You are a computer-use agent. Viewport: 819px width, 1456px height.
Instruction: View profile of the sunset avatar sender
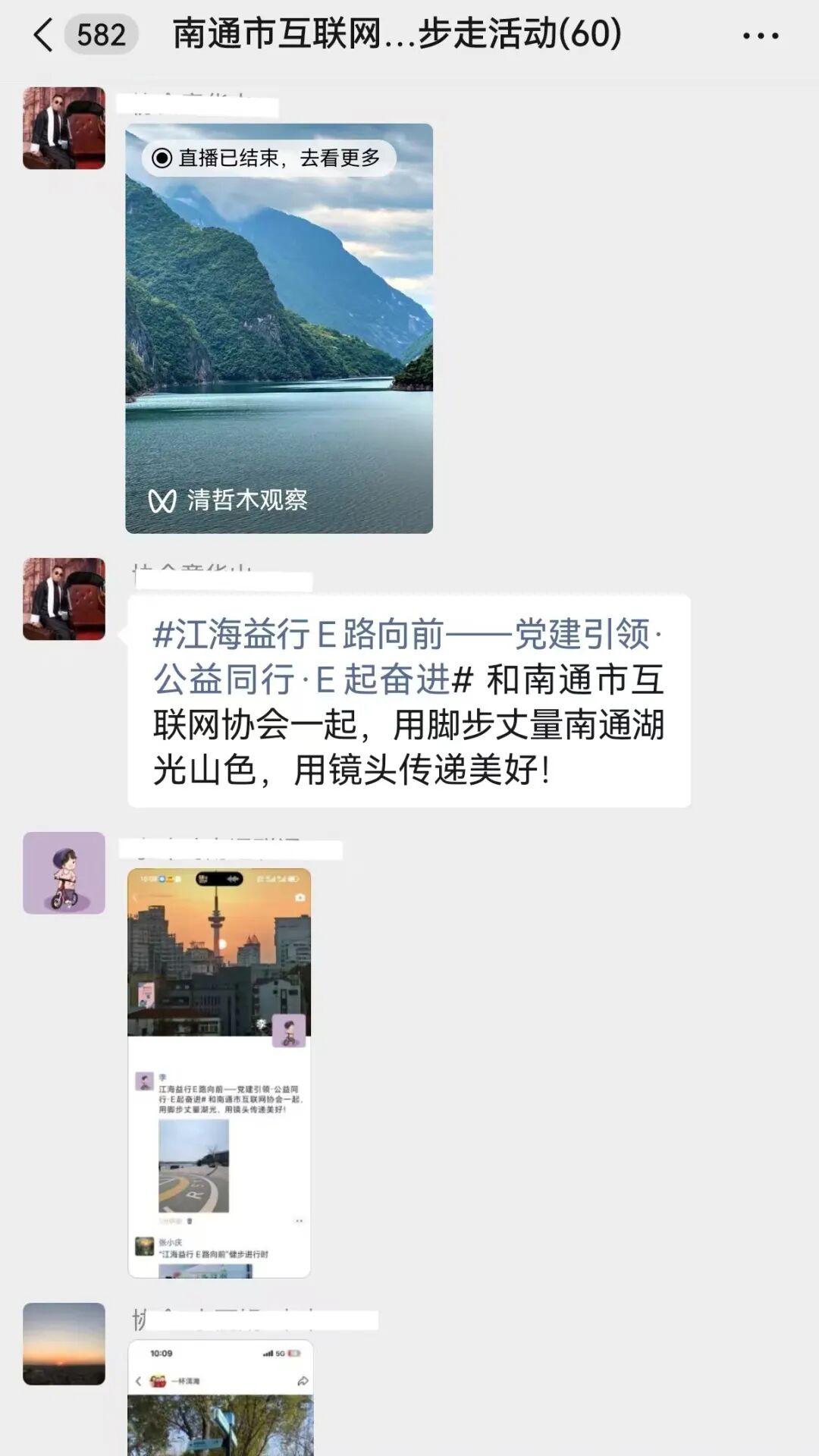64,1344
